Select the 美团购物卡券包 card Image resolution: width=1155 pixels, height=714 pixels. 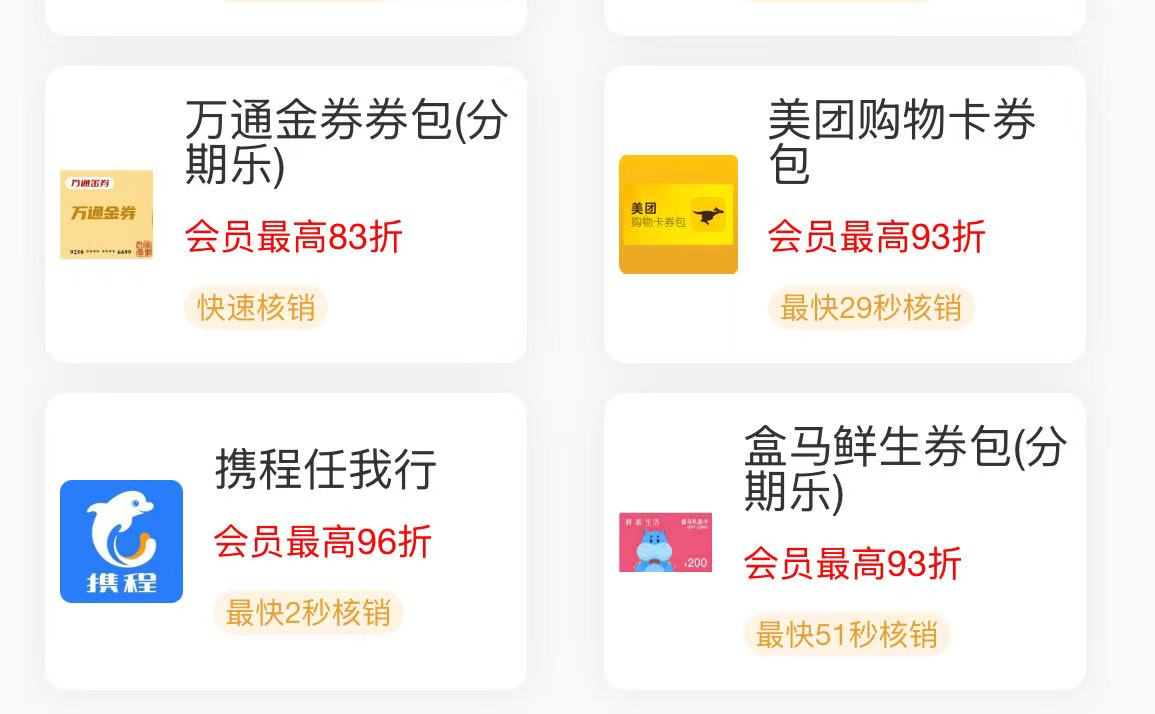coord(845,214)
